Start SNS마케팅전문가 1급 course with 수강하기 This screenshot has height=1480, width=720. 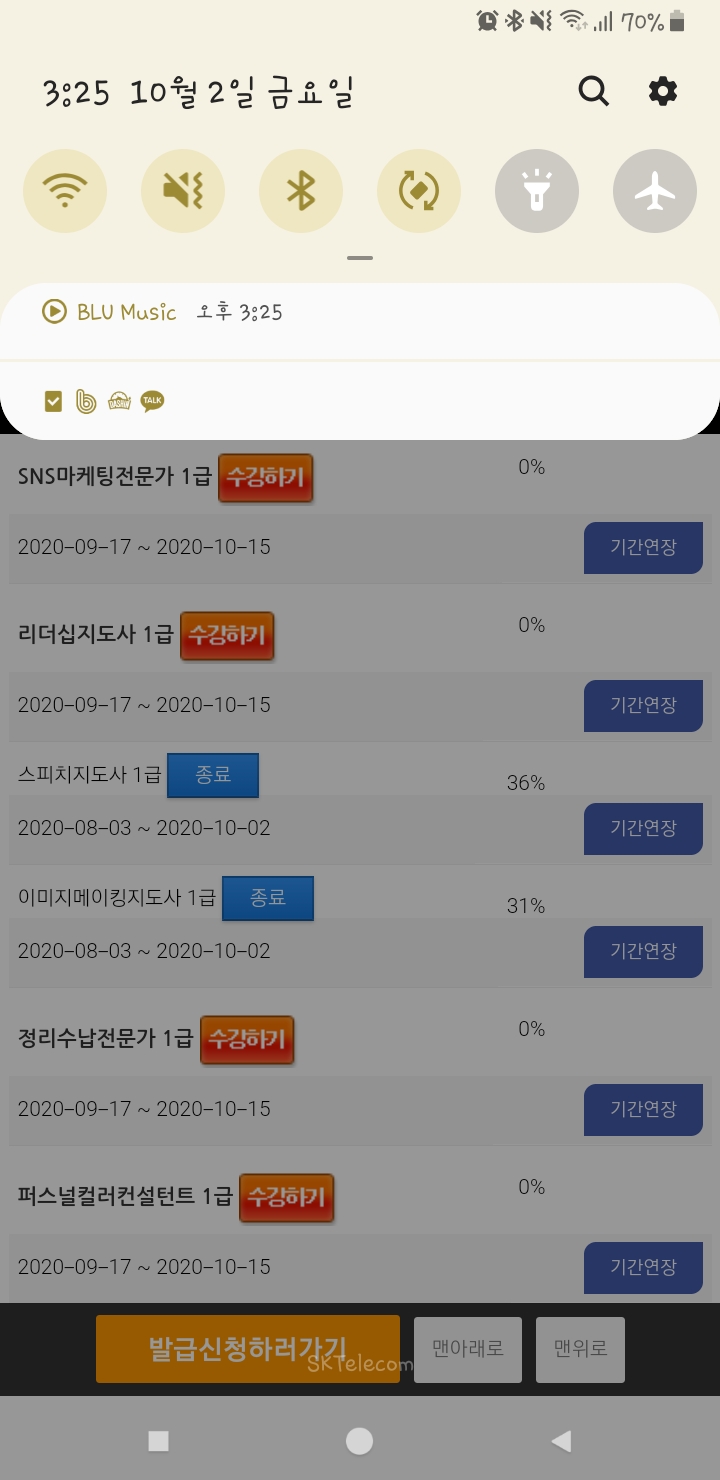266,477
